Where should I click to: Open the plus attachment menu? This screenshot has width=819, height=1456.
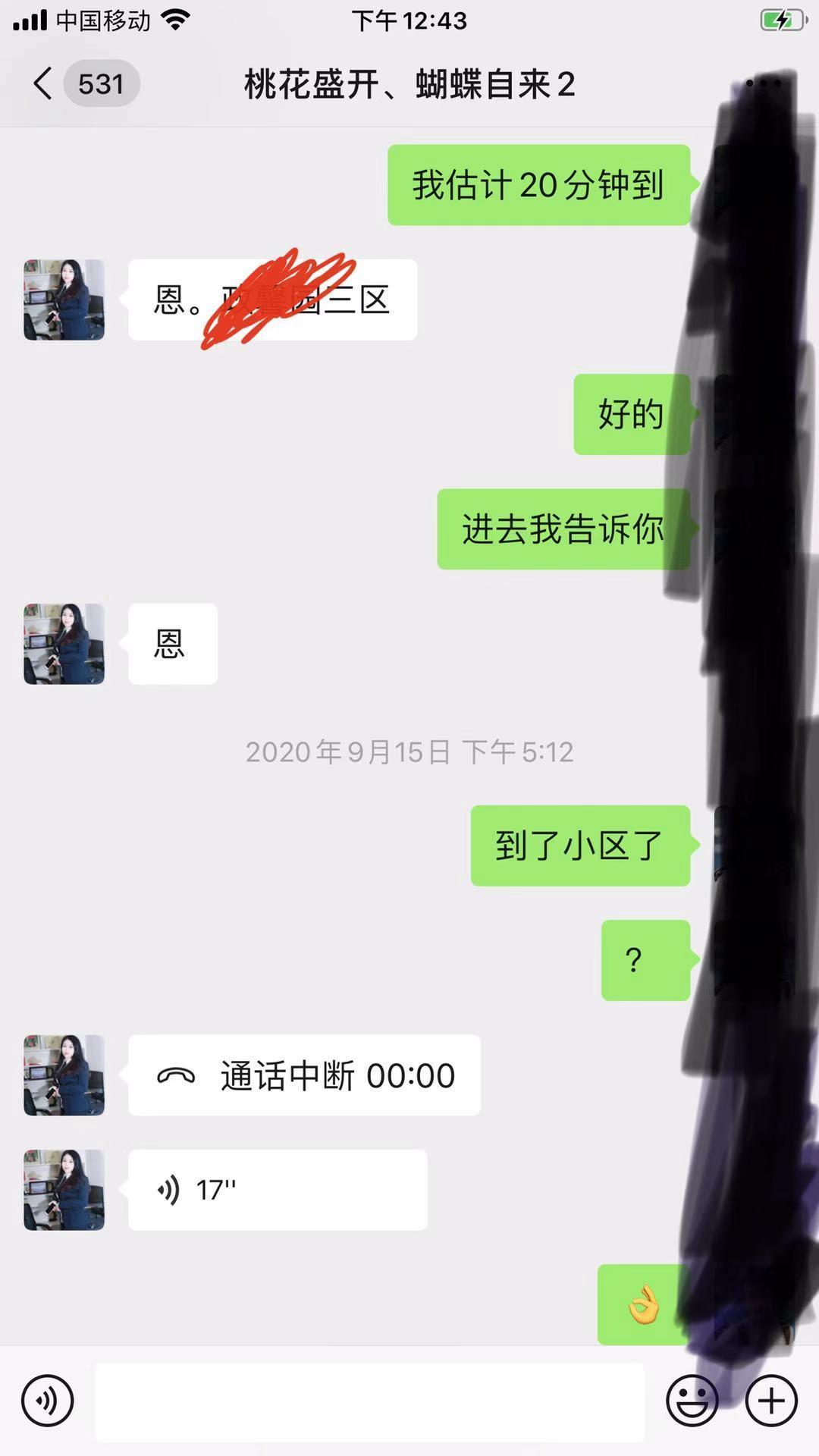tap(771, 1401)
